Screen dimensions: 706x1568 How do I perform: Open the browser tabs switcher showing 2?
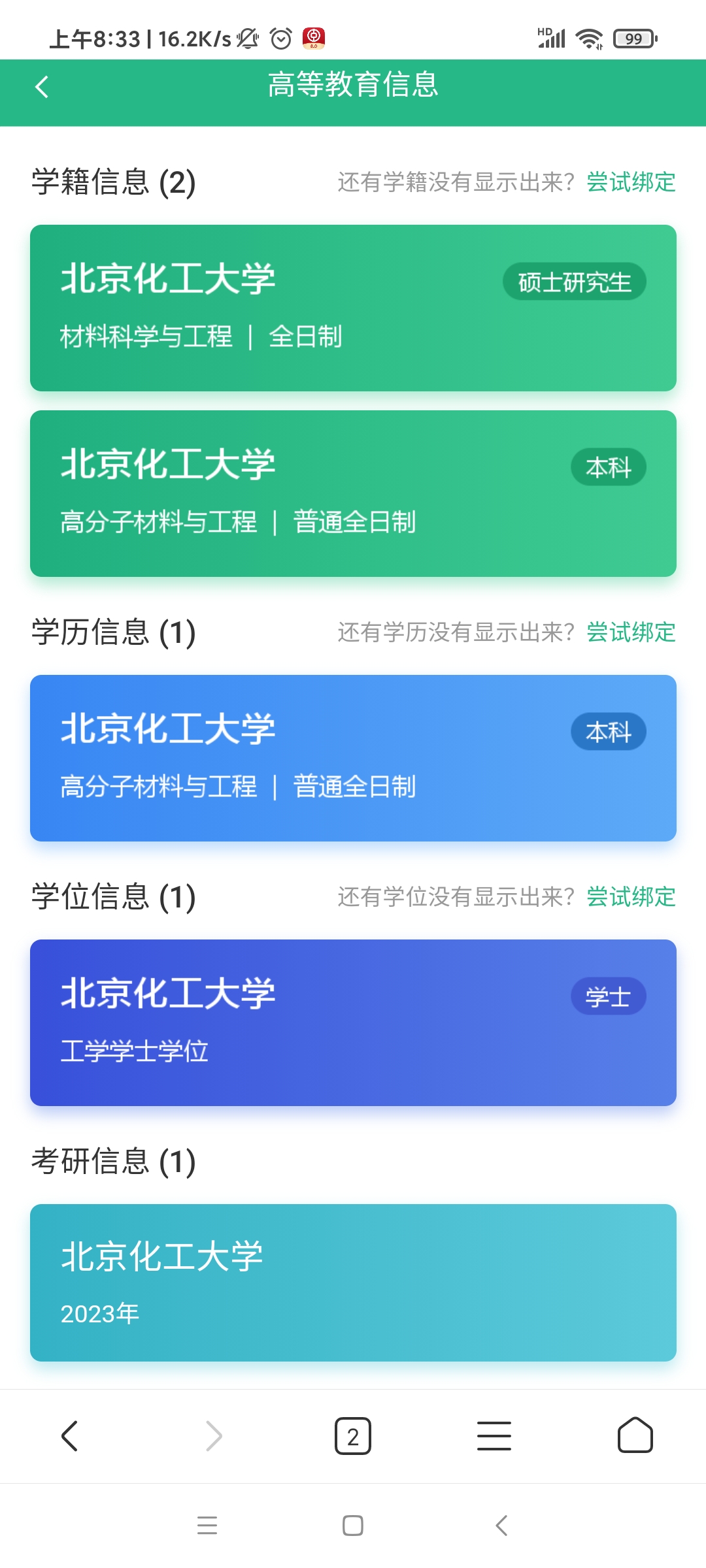(x=353, y=1436)
